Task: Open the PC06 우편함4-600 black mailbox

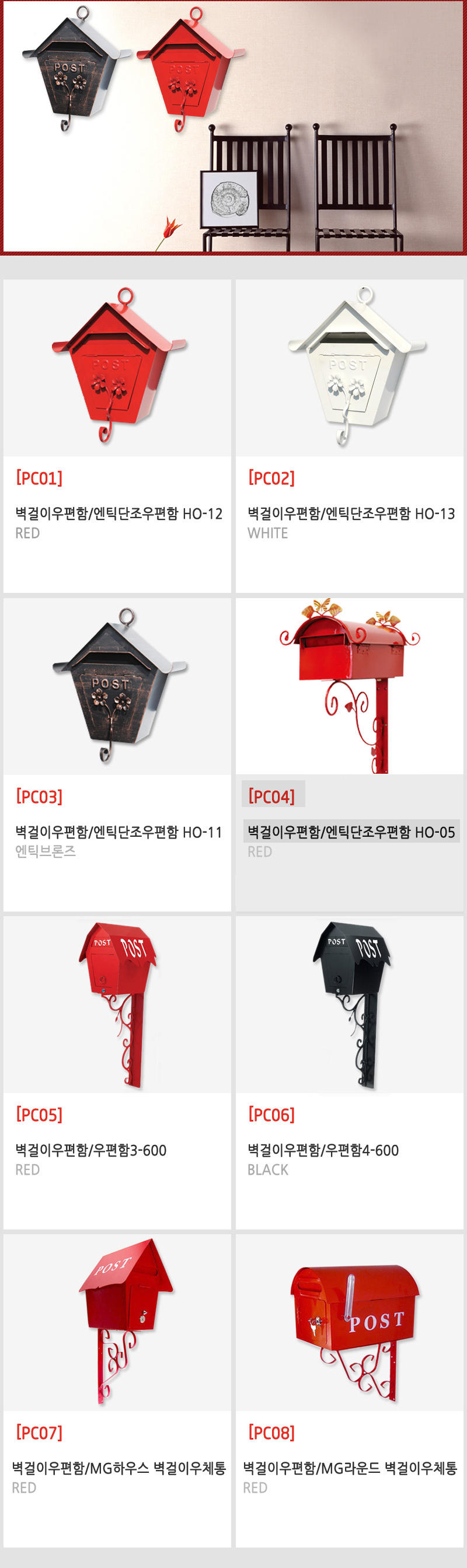Action: (349, 1071)
